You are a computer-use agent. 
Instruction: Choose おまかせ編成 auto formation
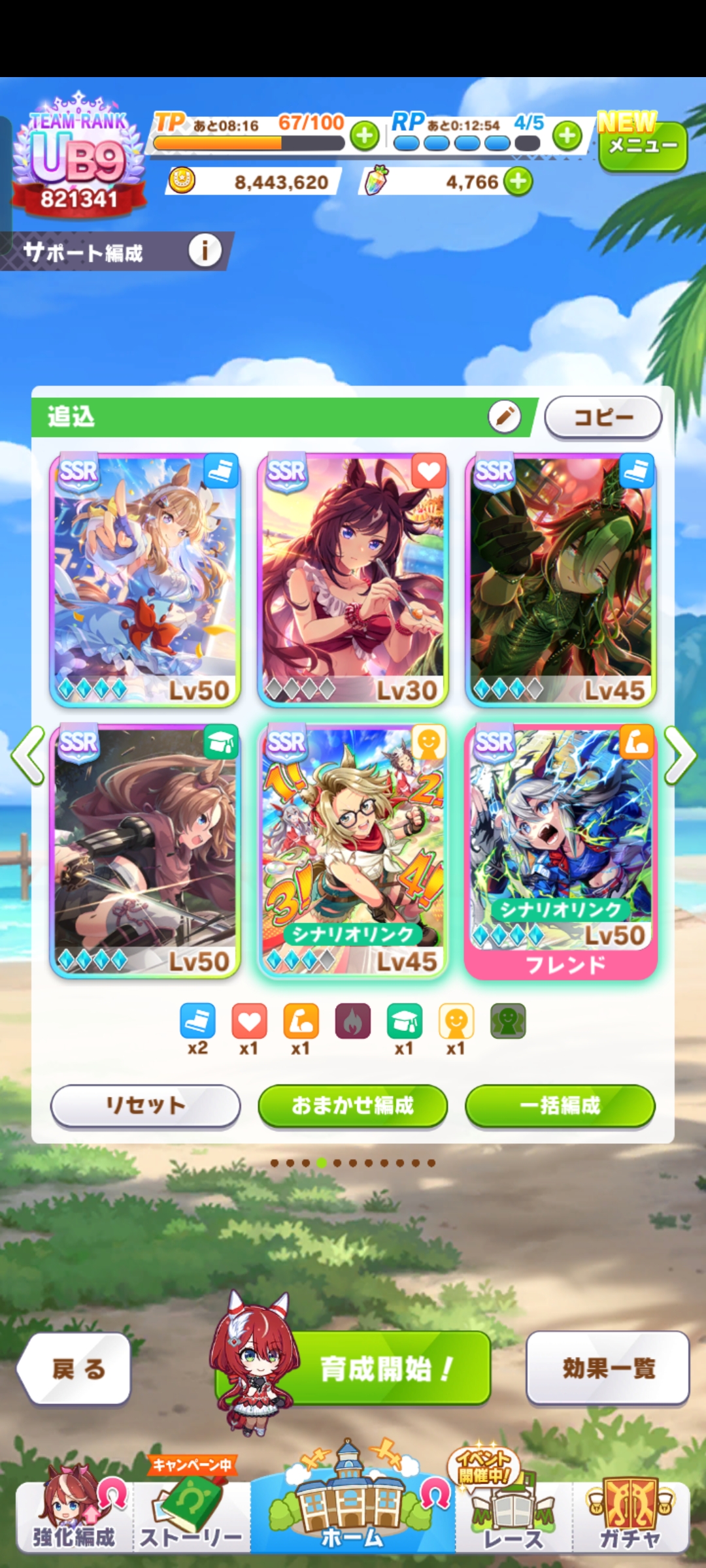point(352,1106)
